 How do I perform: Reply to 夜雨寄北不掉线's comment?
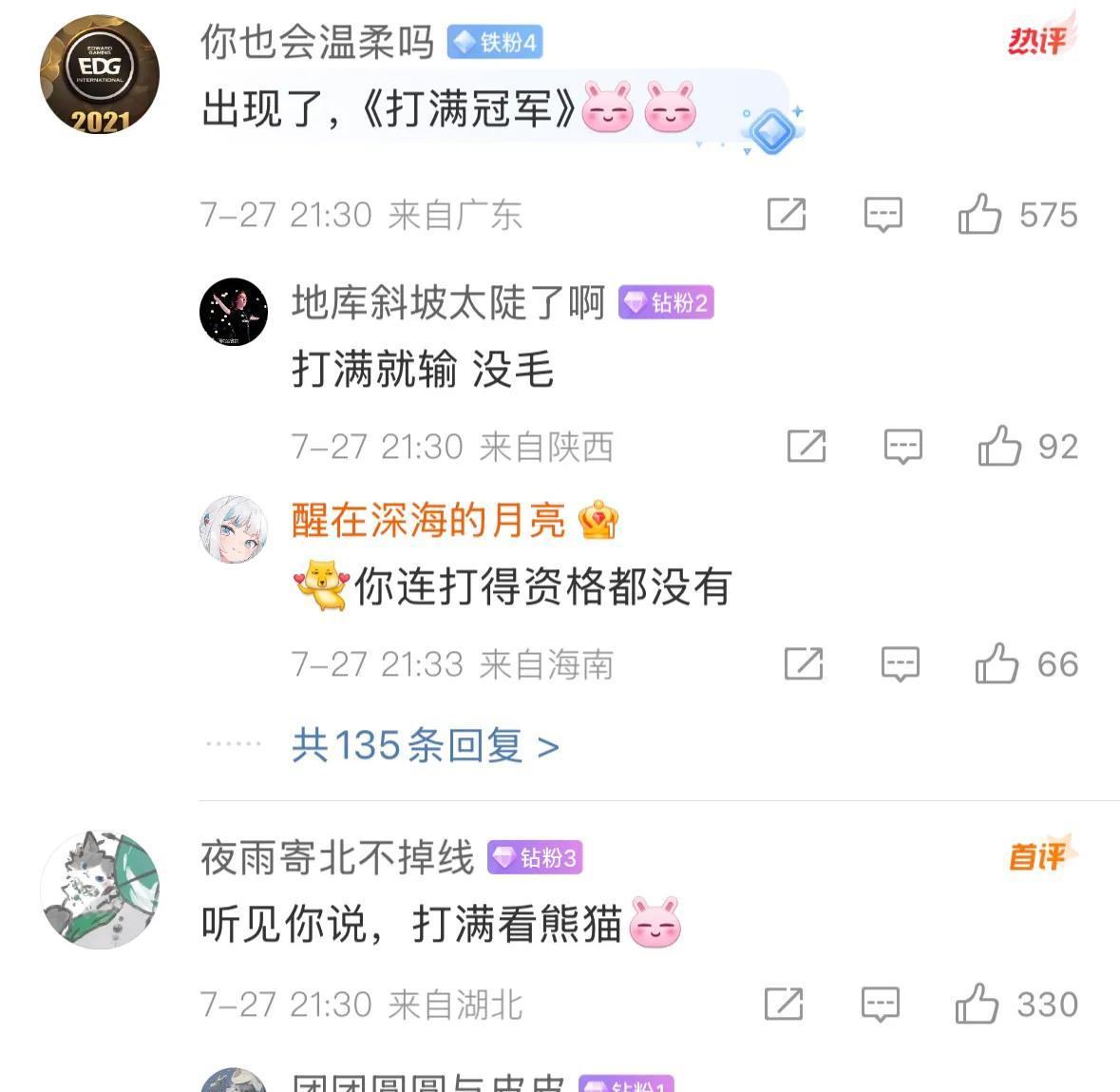pos(880,1004)
